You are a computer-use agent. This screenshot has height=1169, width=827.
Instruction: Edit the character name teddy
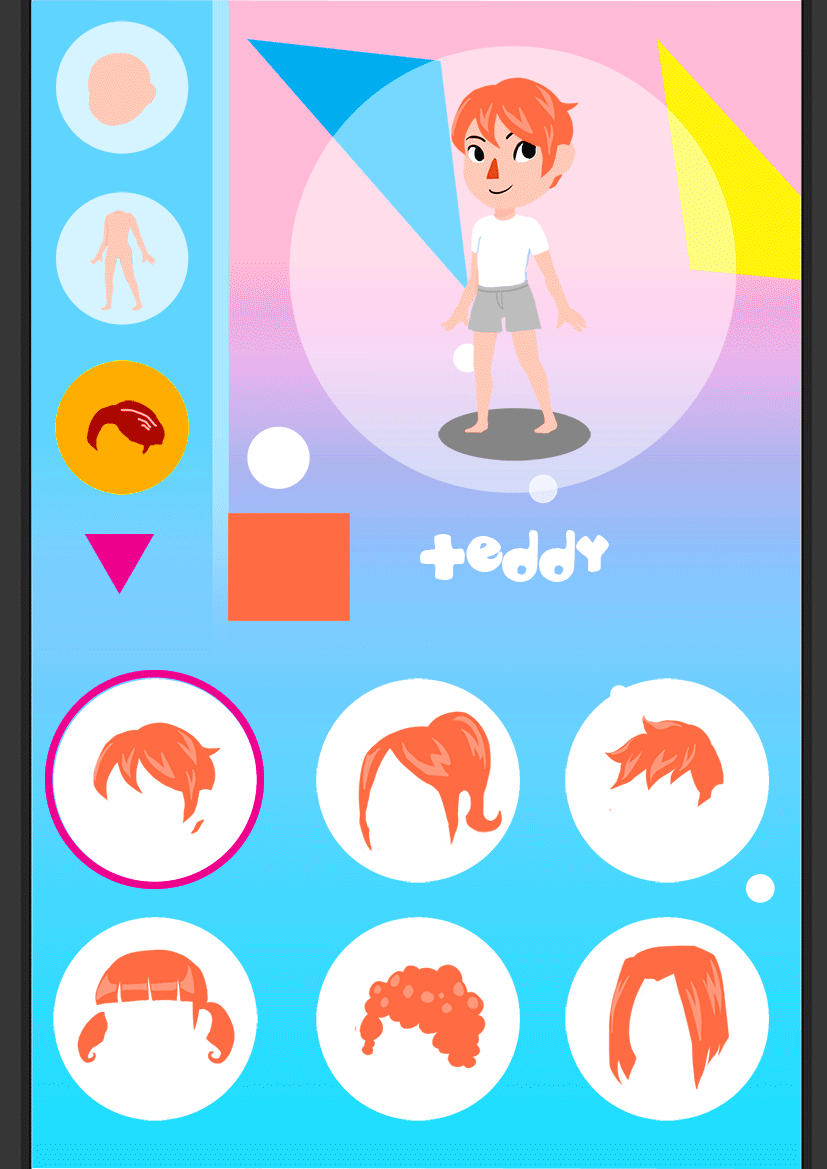pyautogui.click(x=514, y=556)
